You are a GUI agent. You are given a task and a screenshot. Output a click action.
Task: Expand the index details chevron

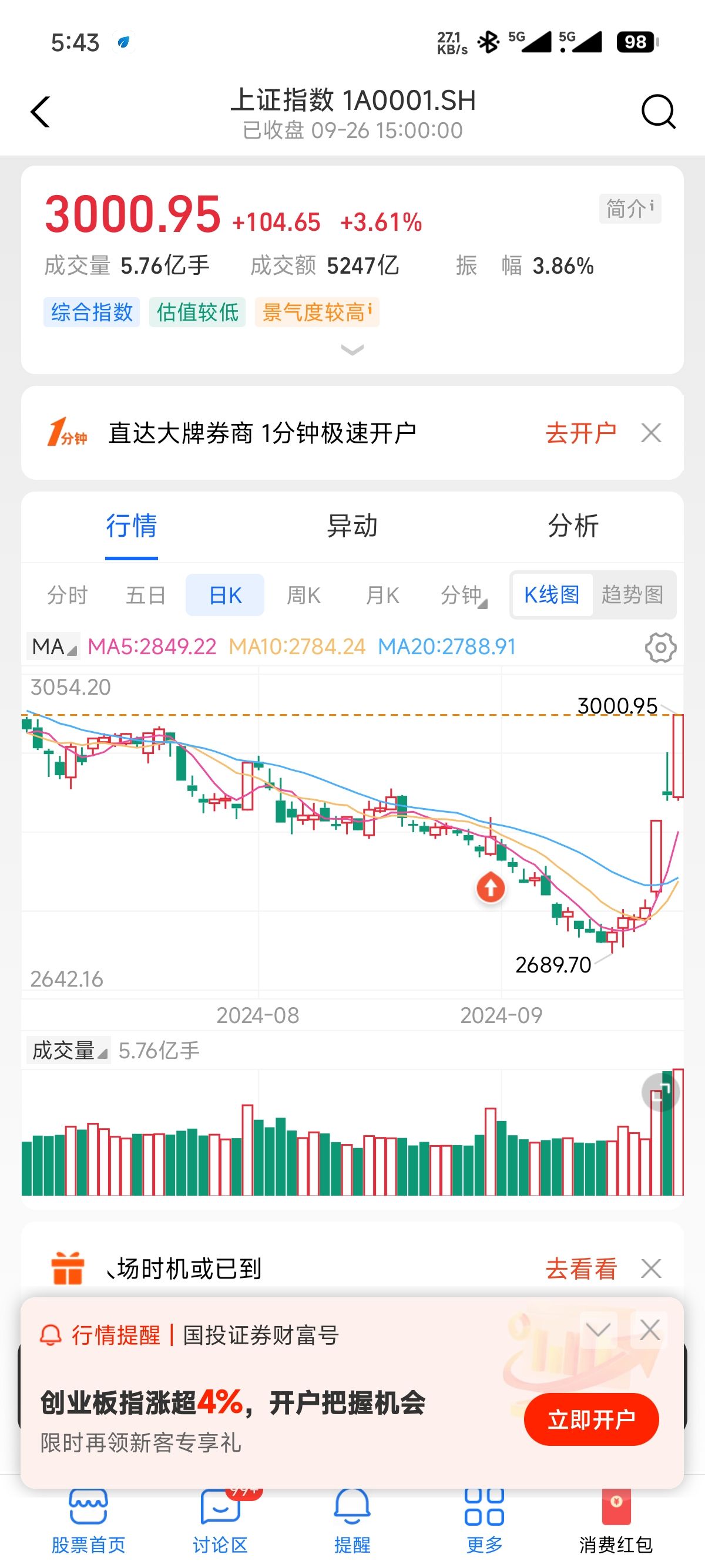(352, 349)
